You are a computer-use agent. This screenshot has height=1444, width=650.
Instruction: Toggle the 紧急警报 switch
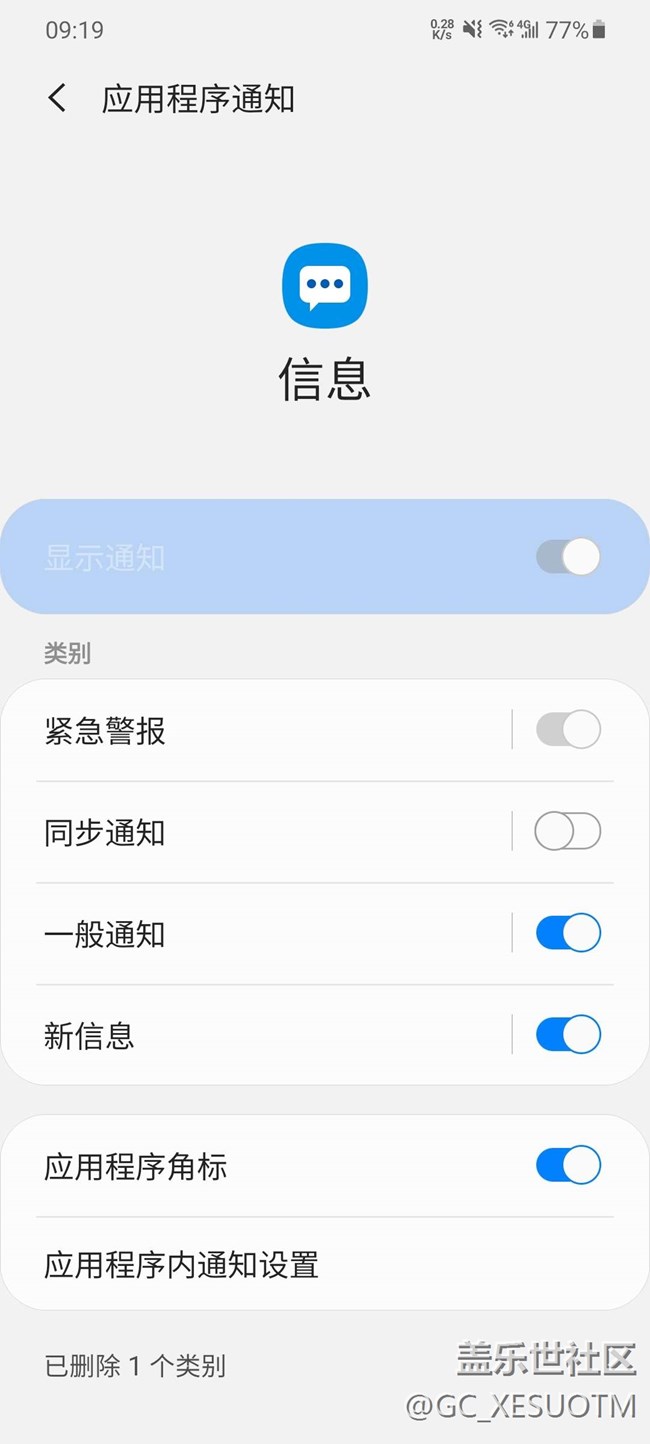(x=568, y=730)
